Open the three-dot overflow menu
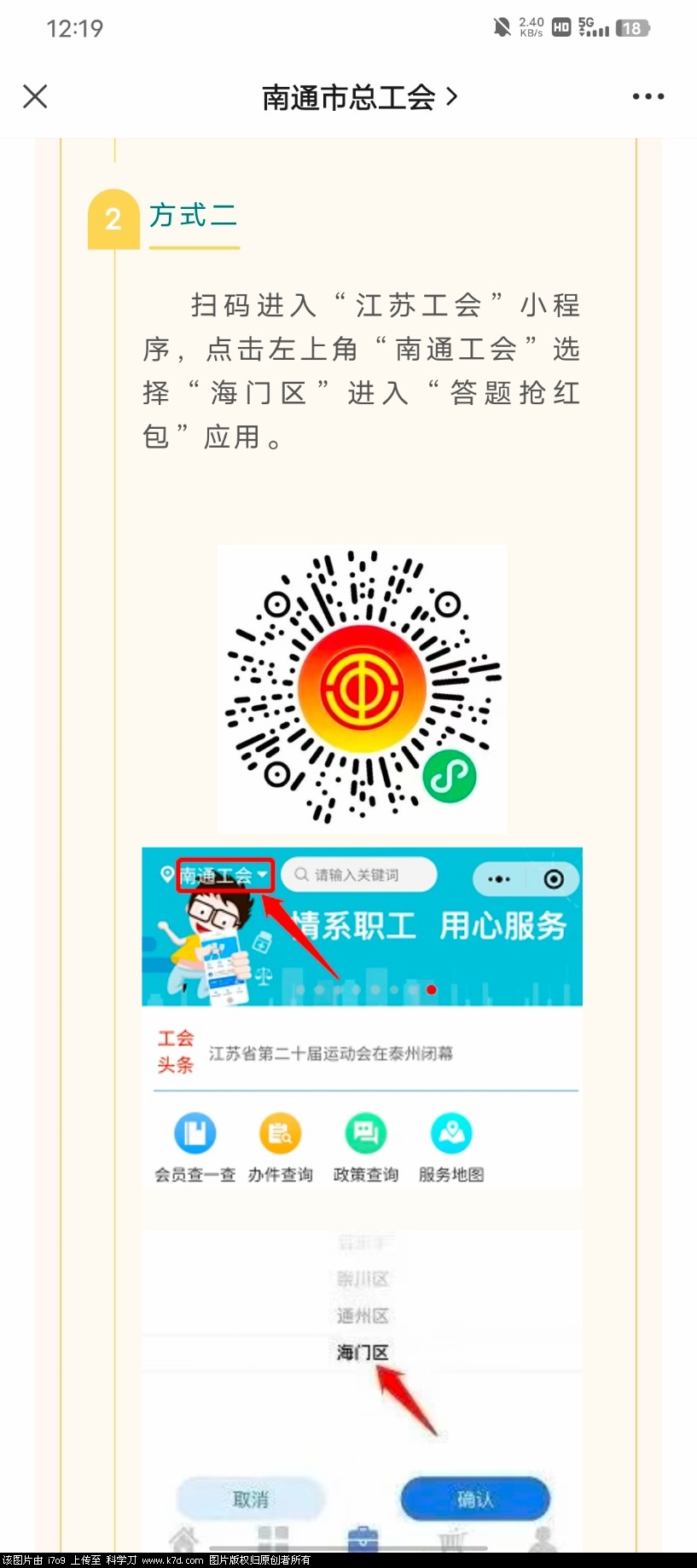The width and height of the screenshot is (697, 1568). pos(648,96)
